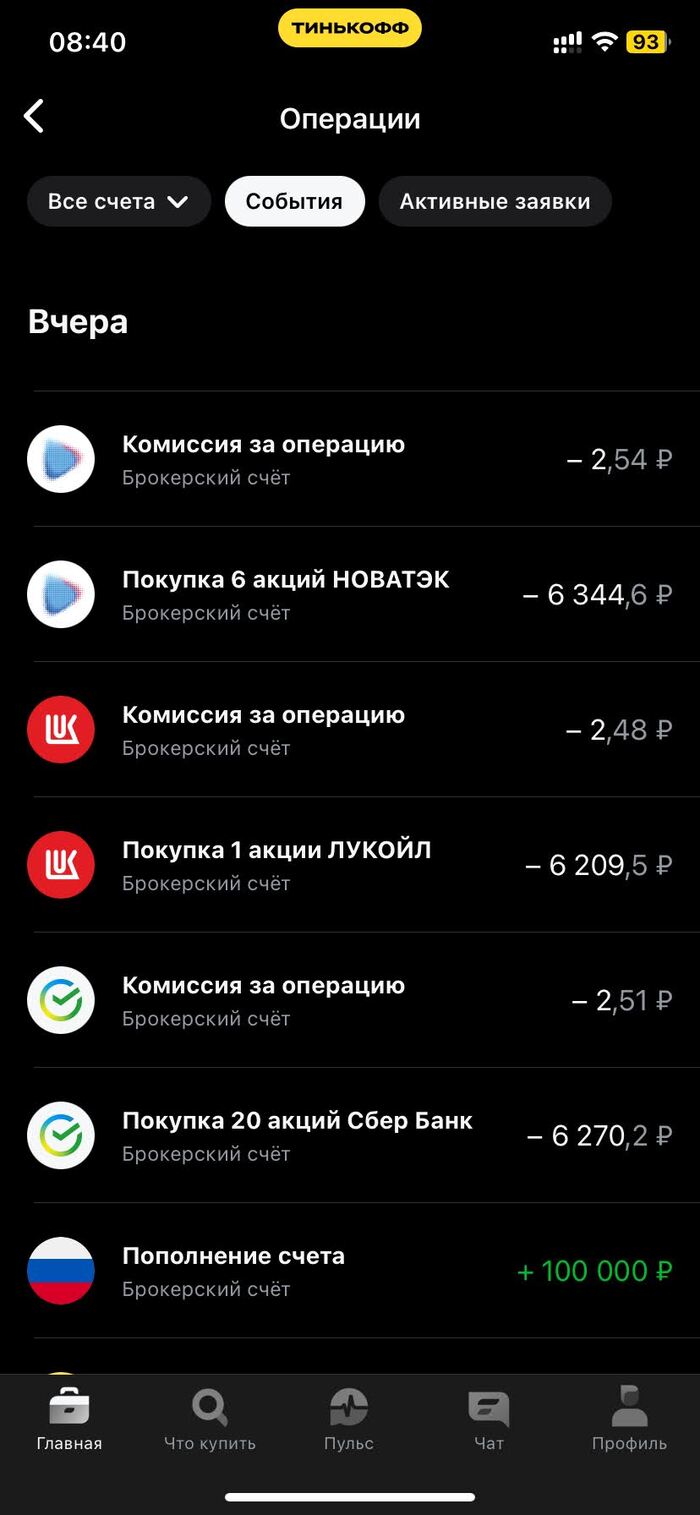The width and height of the screenshot is (700, 1515).
Task: Open the Пульс tab
Action: (x=349, y=1421)
